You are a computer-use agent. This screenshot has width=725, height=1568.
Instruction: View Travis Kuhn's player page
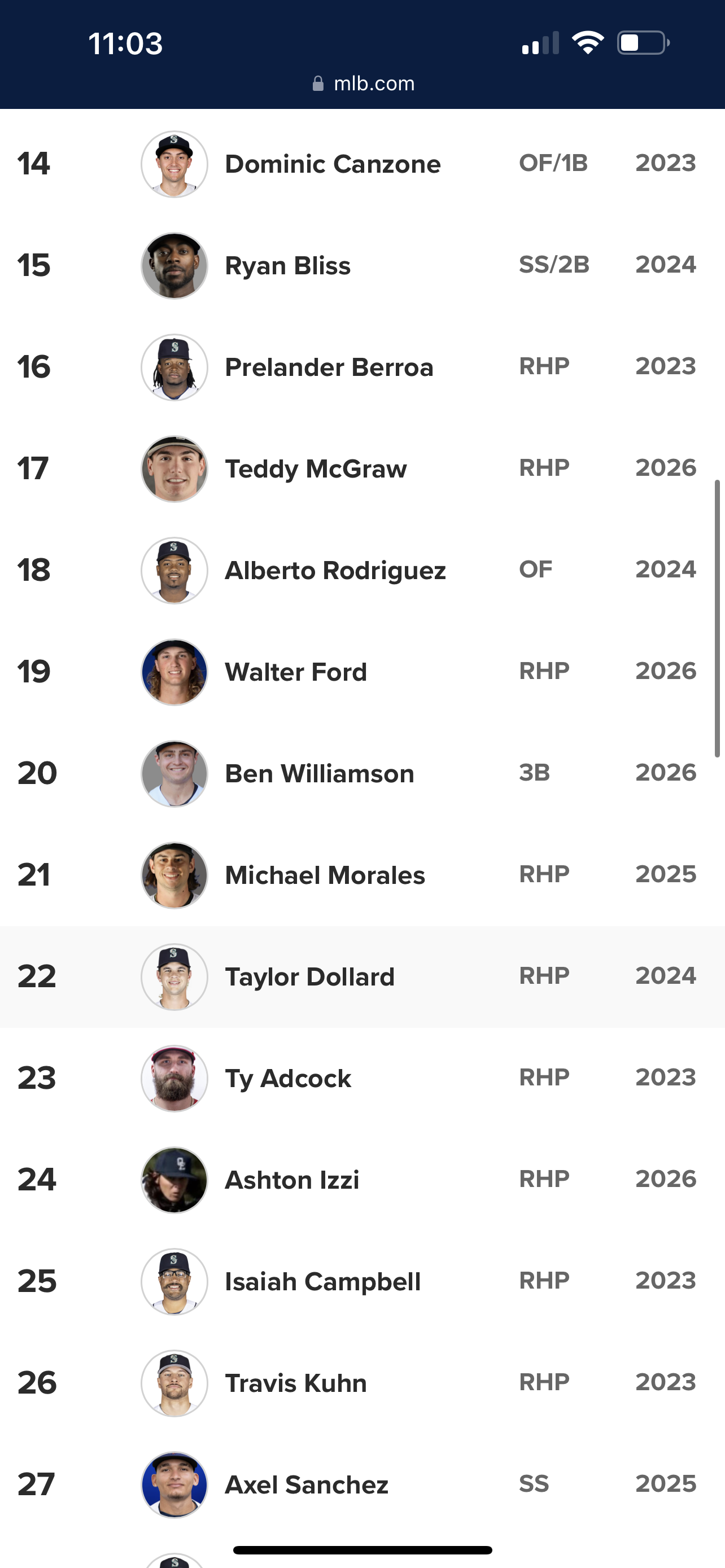coord(296,1383)
